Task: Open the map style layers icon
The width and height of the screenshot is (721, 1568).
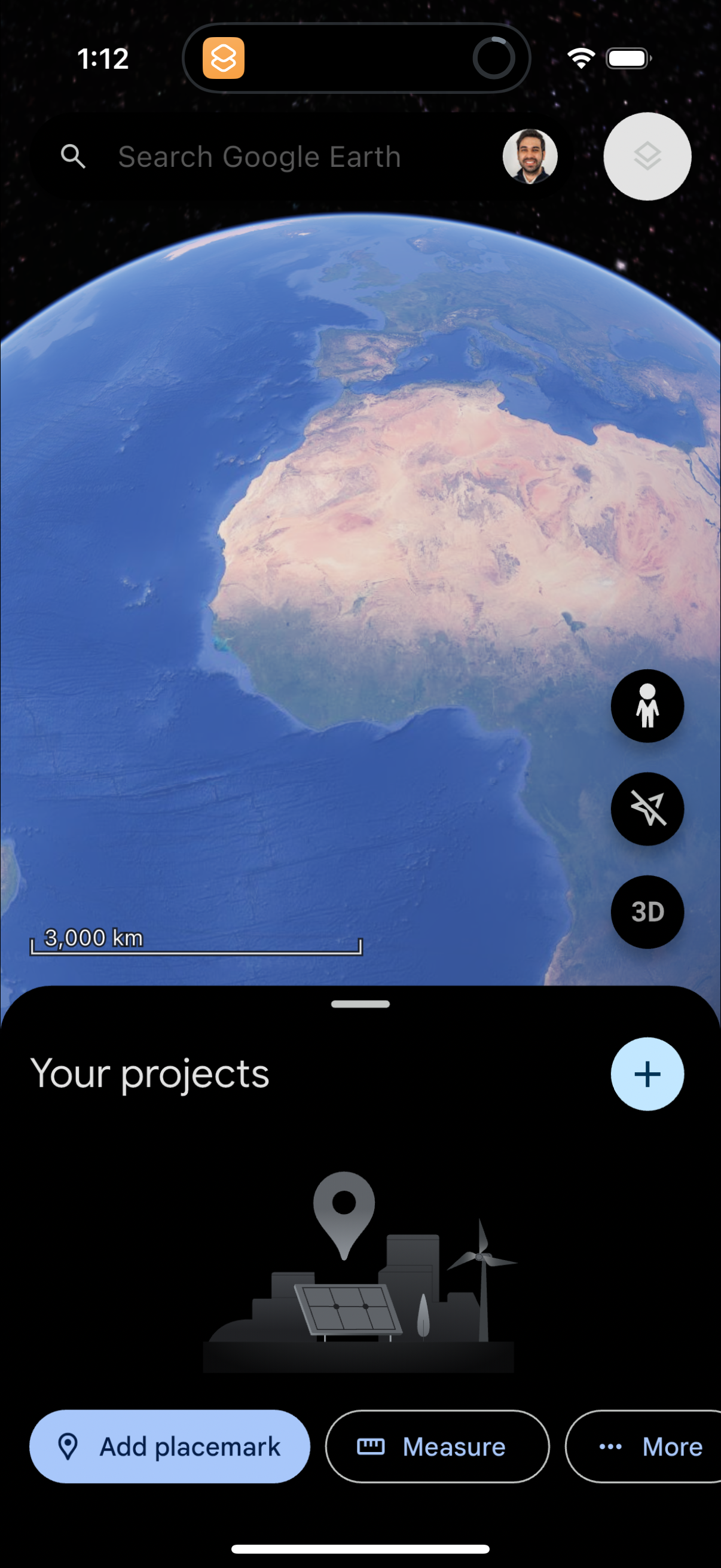Action: point(647,157)
